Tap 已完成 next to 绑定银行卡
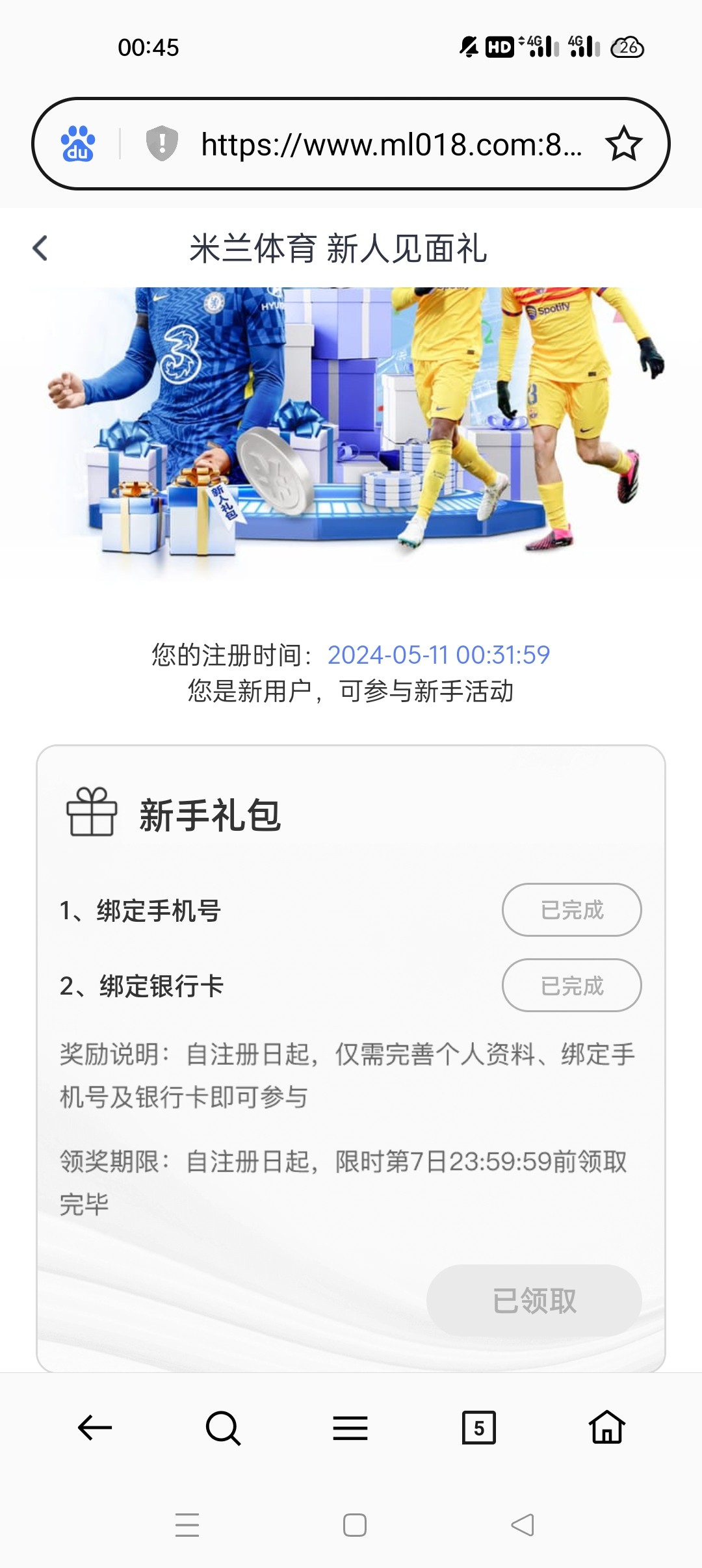The image size is (702, 1568). click(571, 986)
